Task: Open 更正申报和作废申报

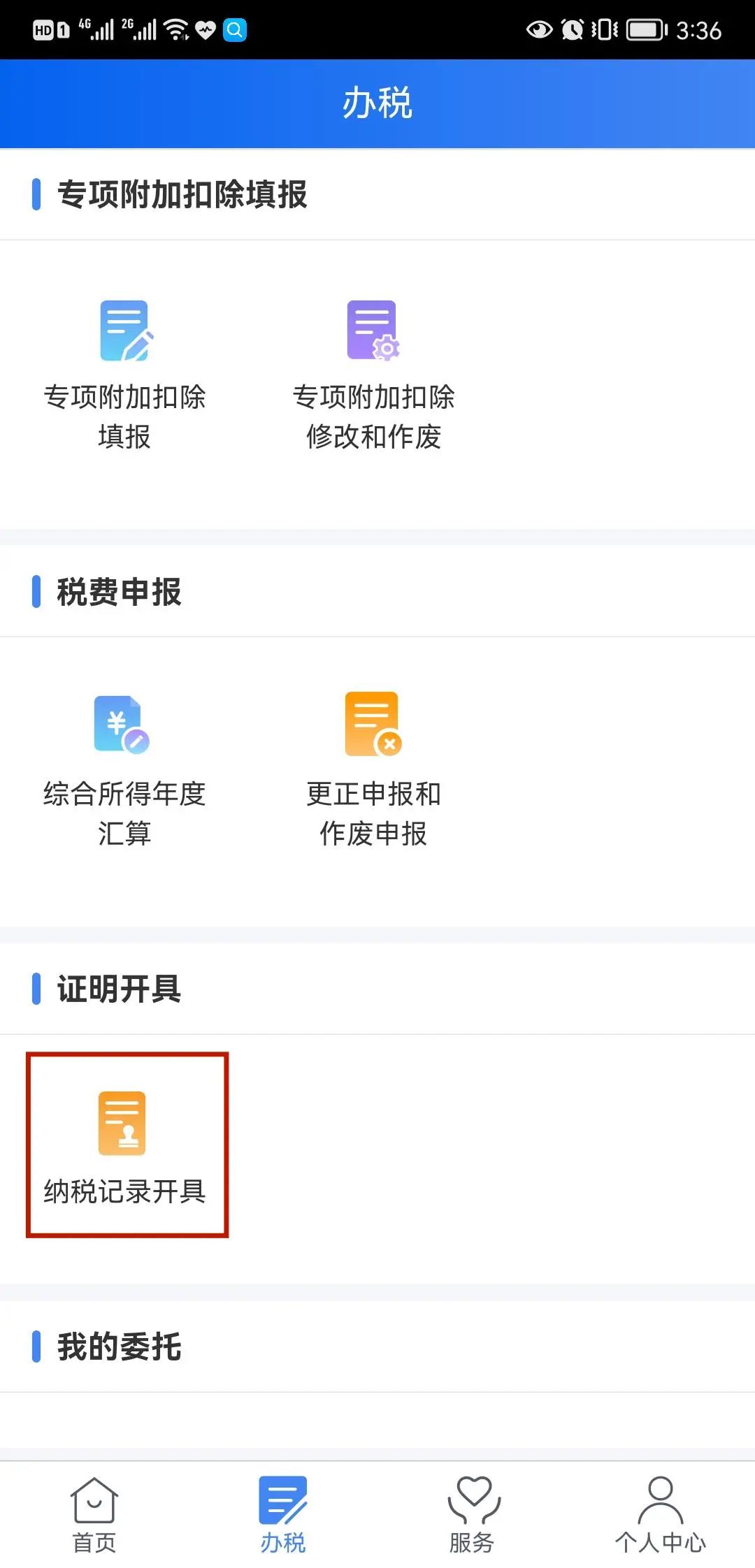Action: point(373,771)
